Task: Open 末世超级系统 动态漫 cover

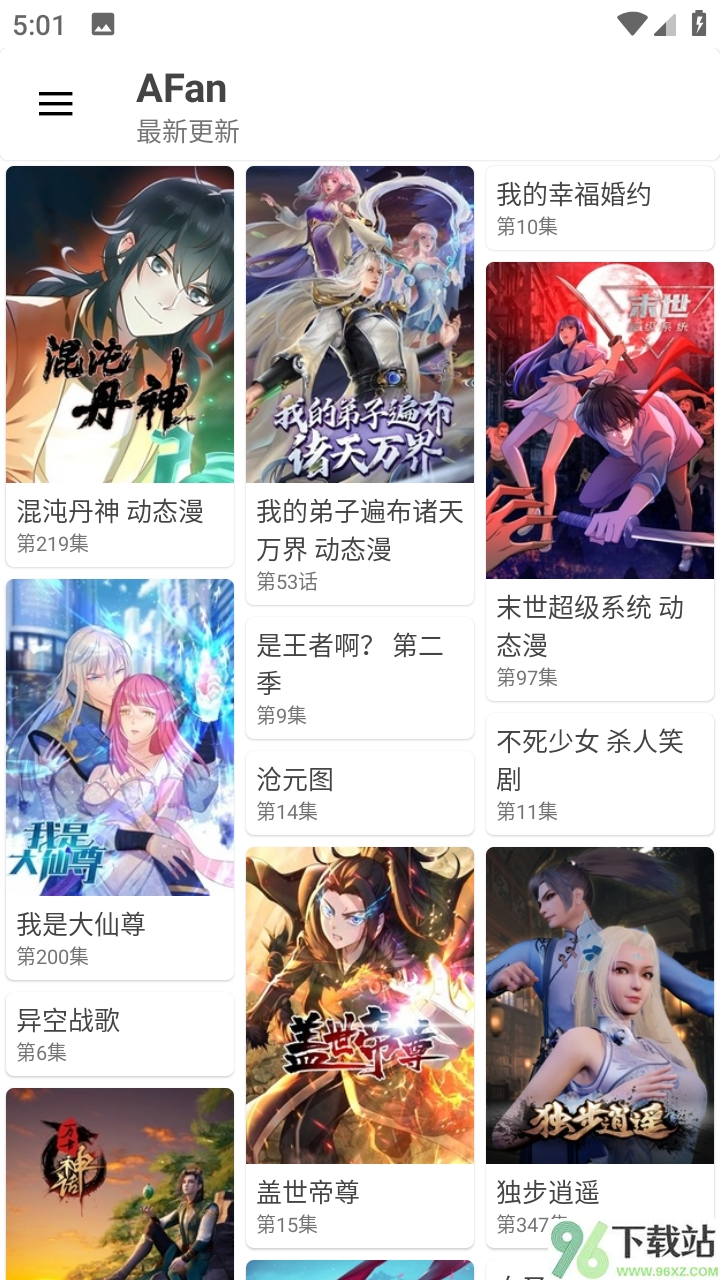Action: click(599, 420)
